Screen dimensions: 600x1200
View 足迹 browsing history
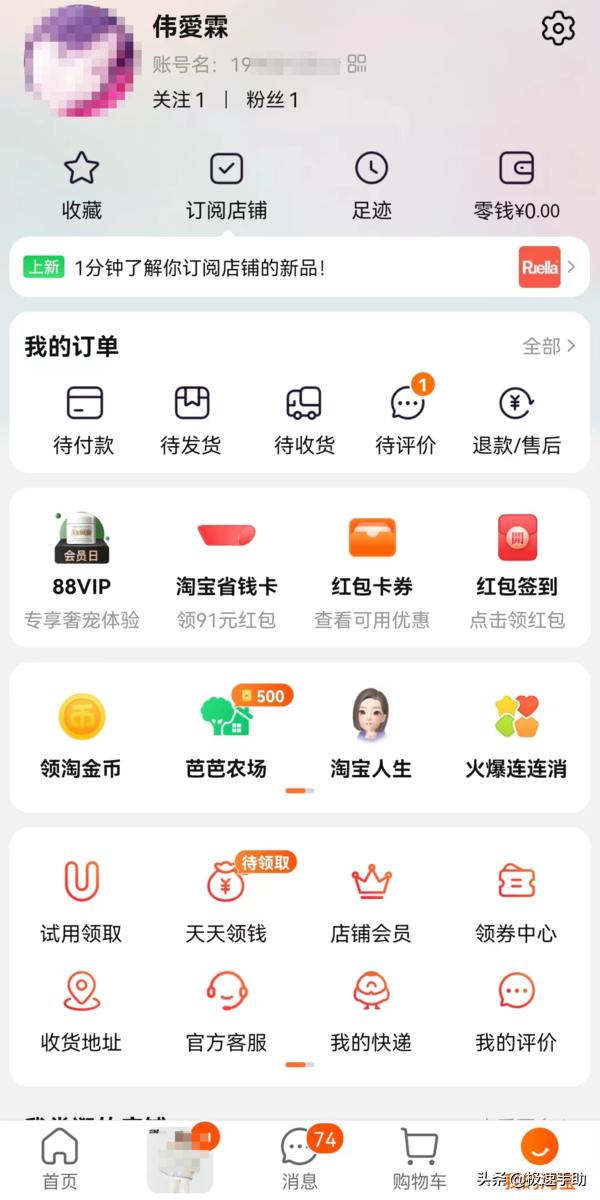pos(371,186)
